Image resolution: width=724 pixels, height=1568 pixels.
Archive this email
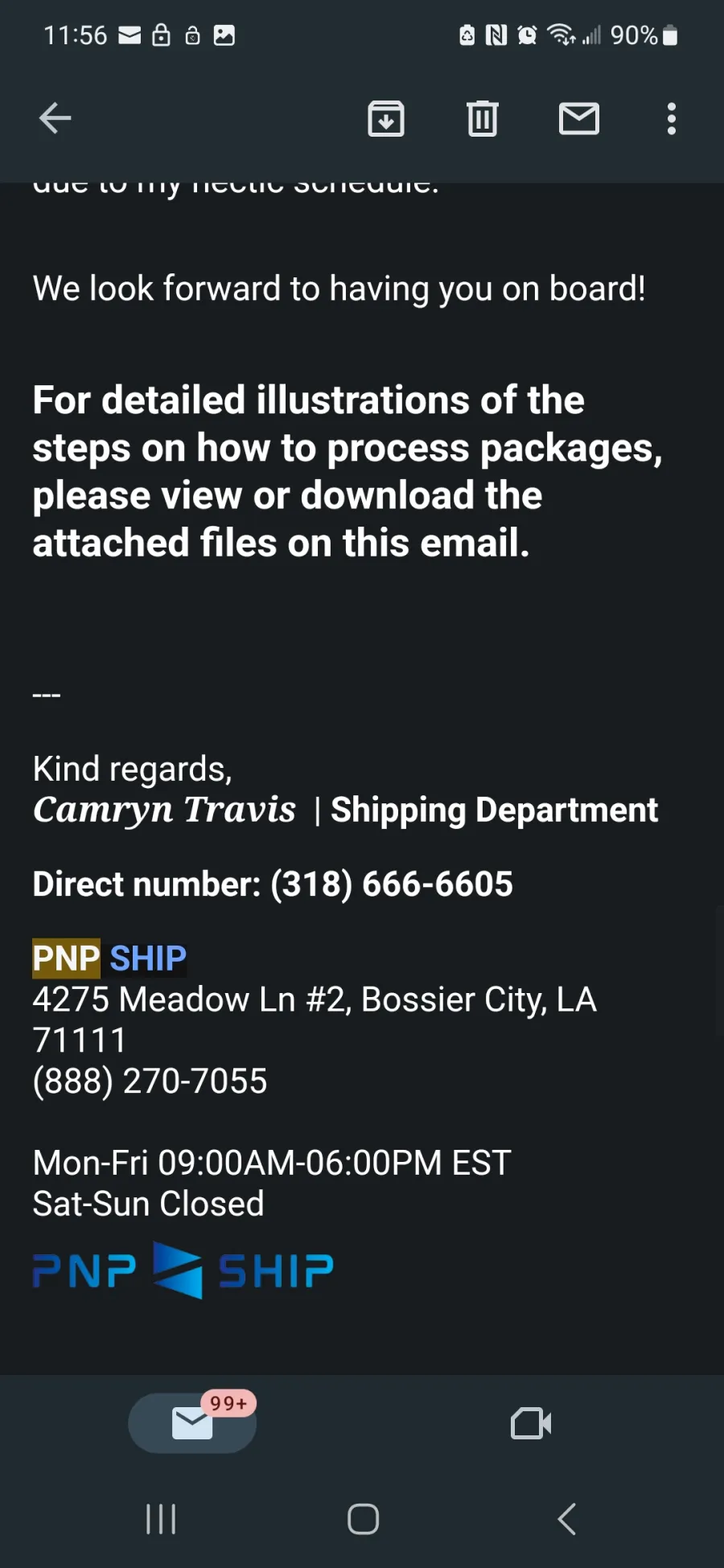386,119
